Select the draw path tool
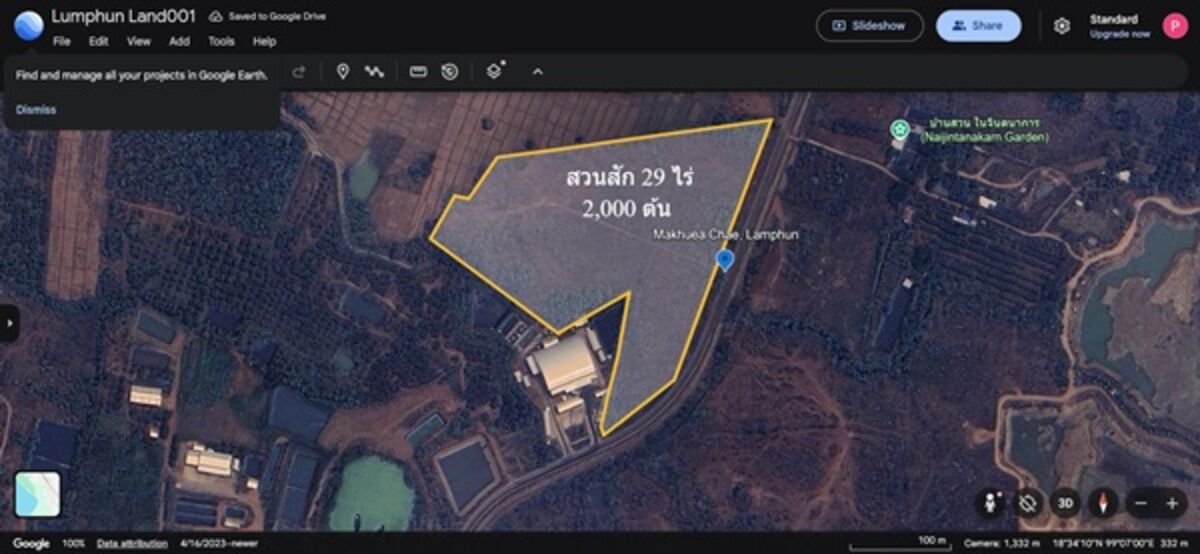 tap(375, 71)
